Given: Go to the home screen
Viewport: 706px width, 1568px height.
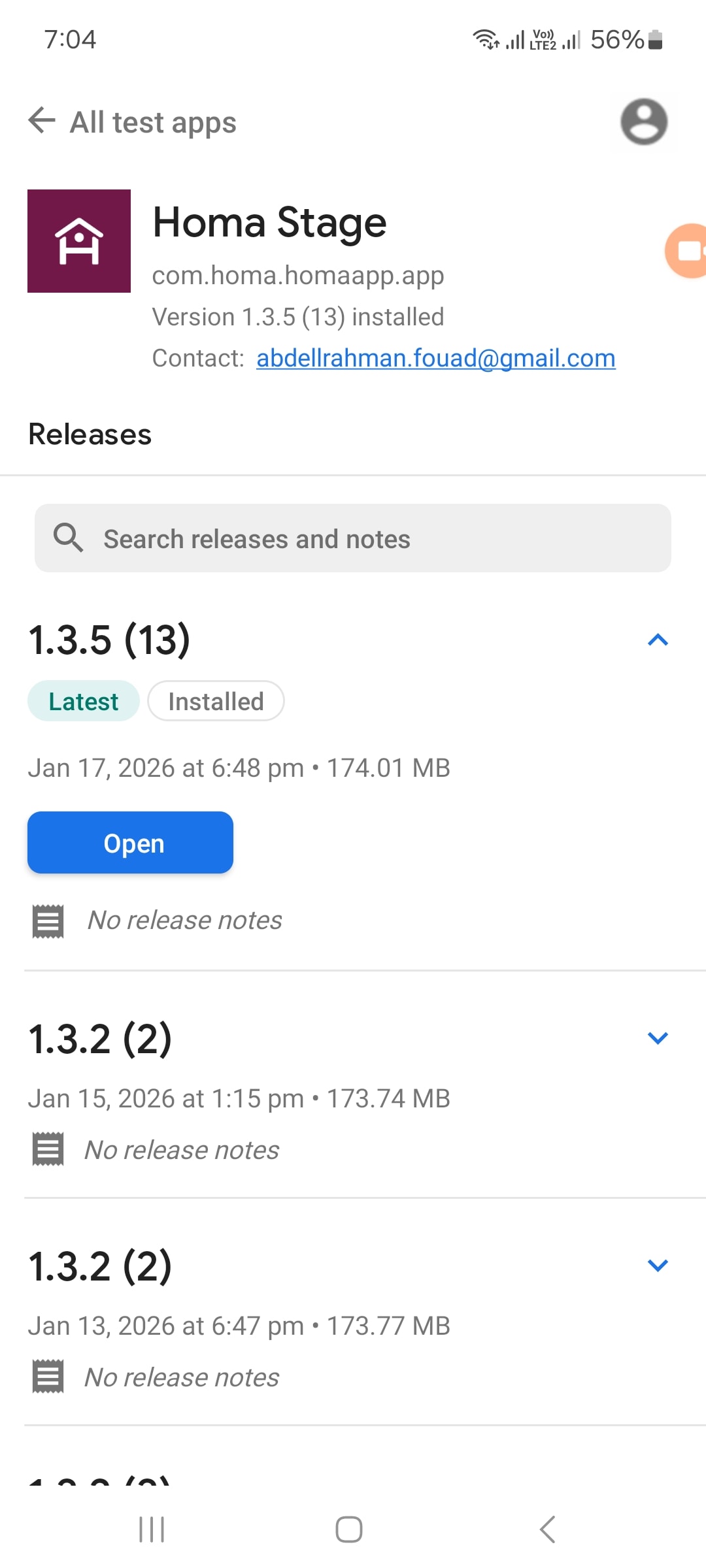Looking at the screenshot, I should point(349,1529).
